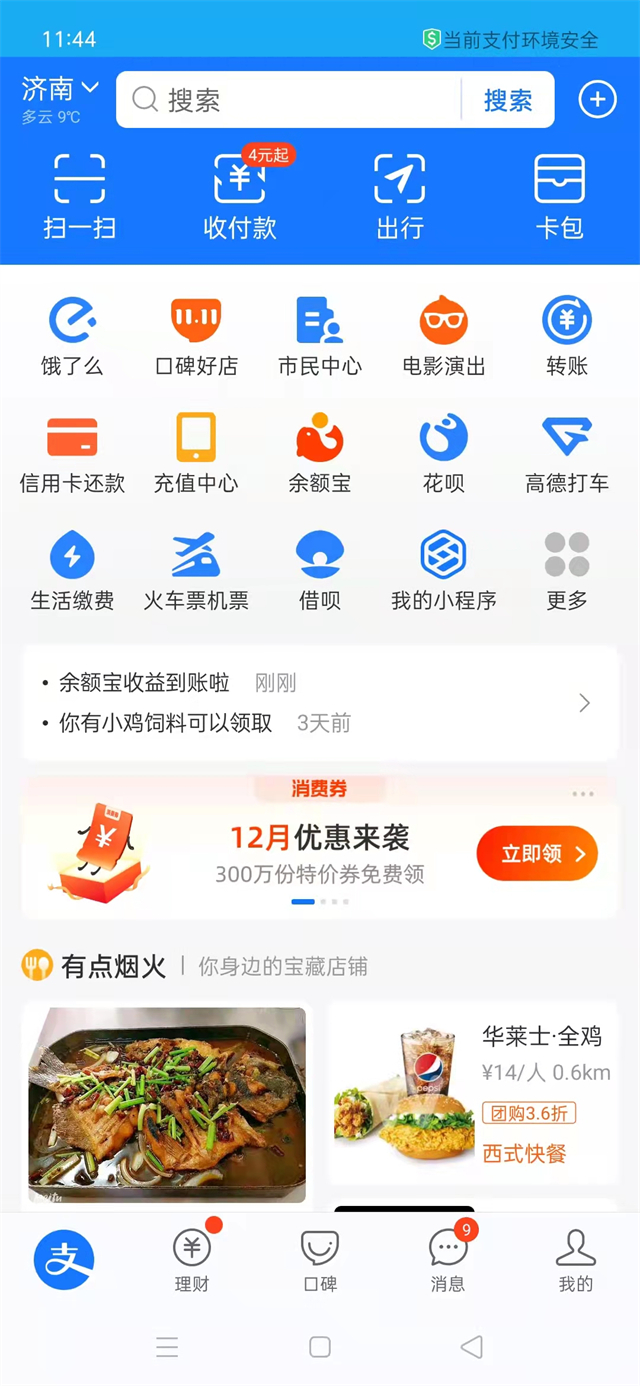
Task: Open 扫一扫 scanner
Action: tap(80, 197)
